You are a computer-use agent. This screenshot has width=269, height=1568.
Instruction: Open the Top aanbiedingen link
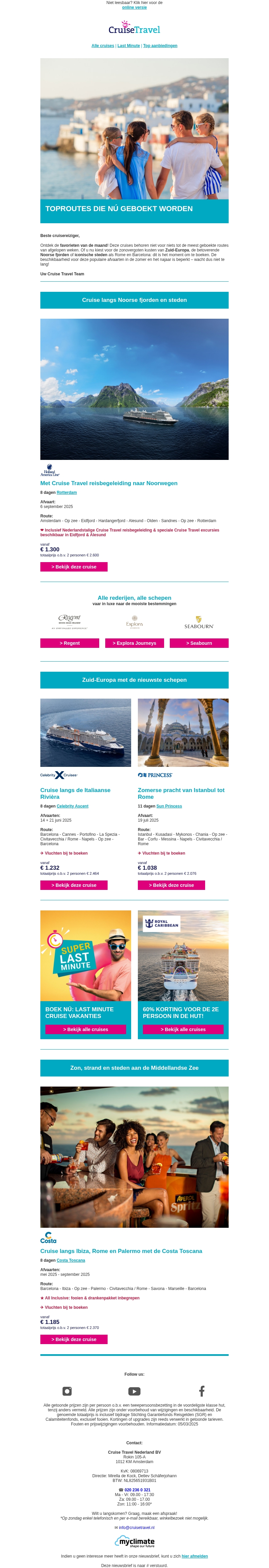[160, 46]
